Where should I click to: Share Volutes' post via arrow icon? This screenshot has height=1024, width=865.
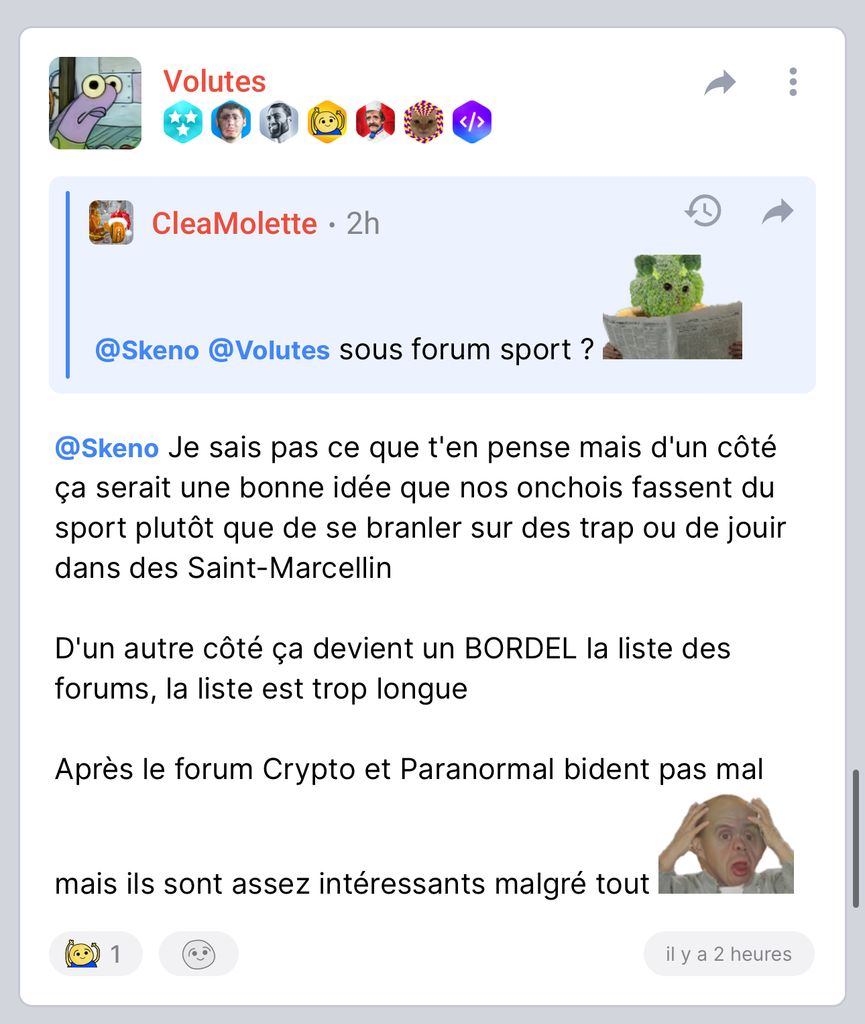pos(719,83)
